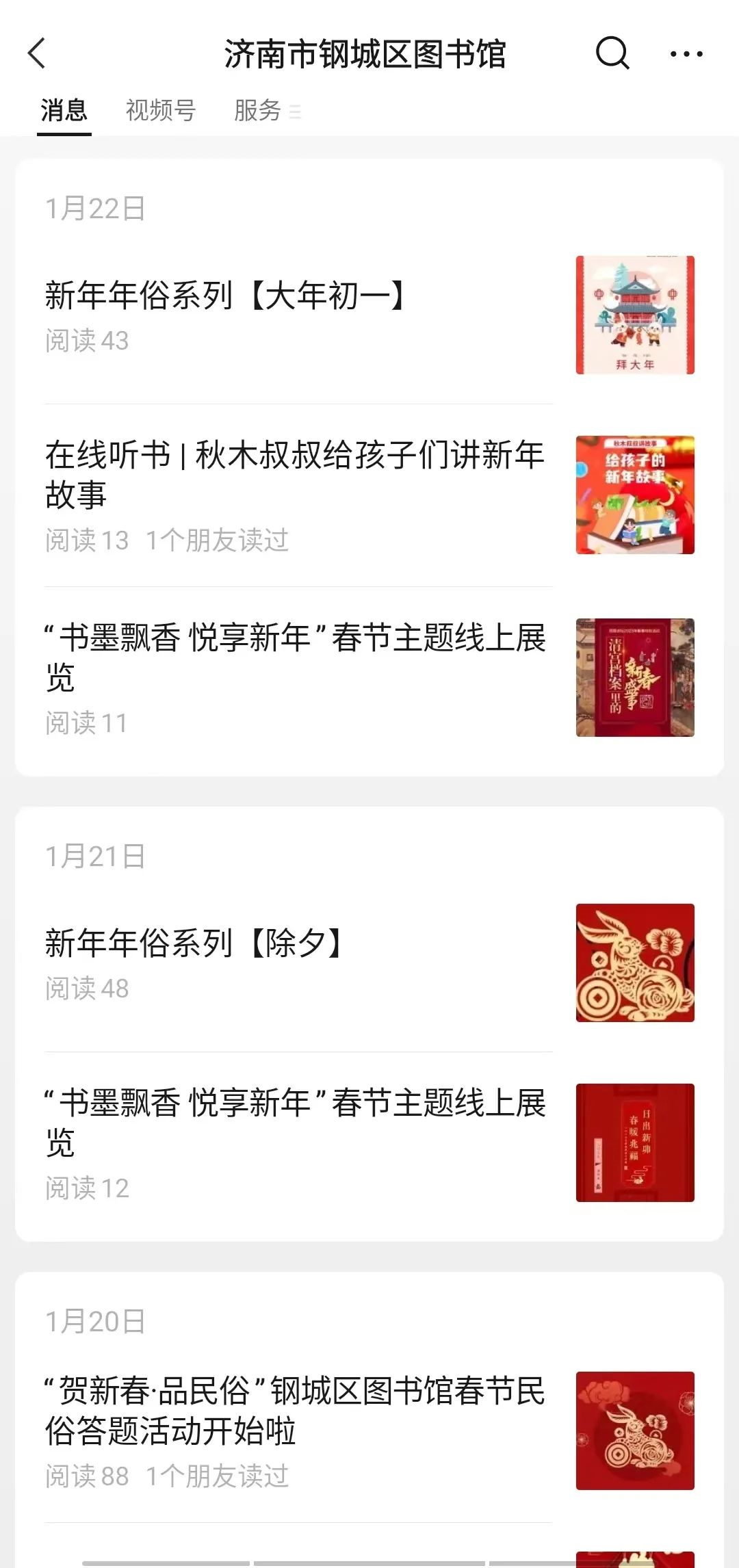739x1568 pixels.
Task: Open 贺新春·品民俗 春节民俗答题活动 article
Action: [294, 1411]
